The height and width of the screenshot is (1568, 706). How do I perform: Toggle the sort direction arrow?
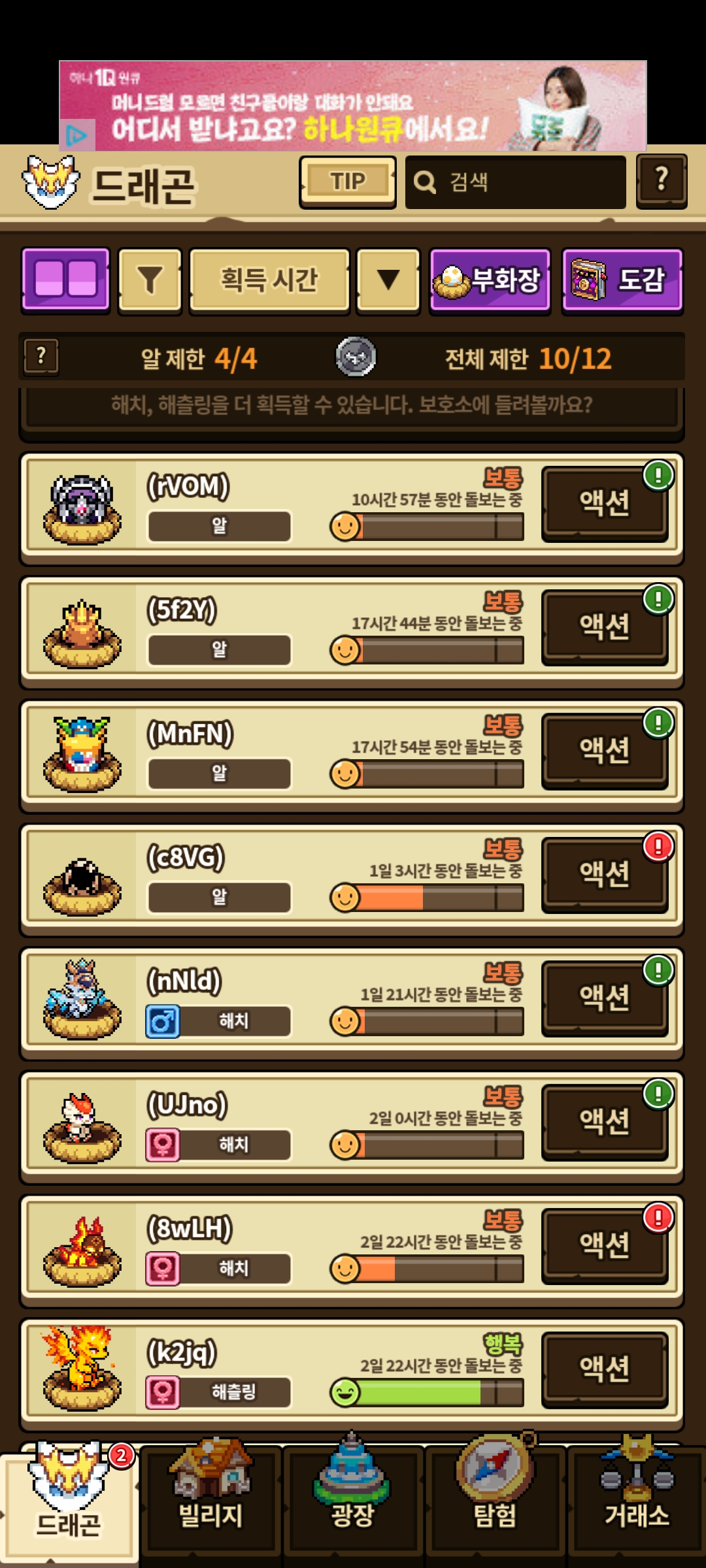pyautogui.click(x=388, y=280)
